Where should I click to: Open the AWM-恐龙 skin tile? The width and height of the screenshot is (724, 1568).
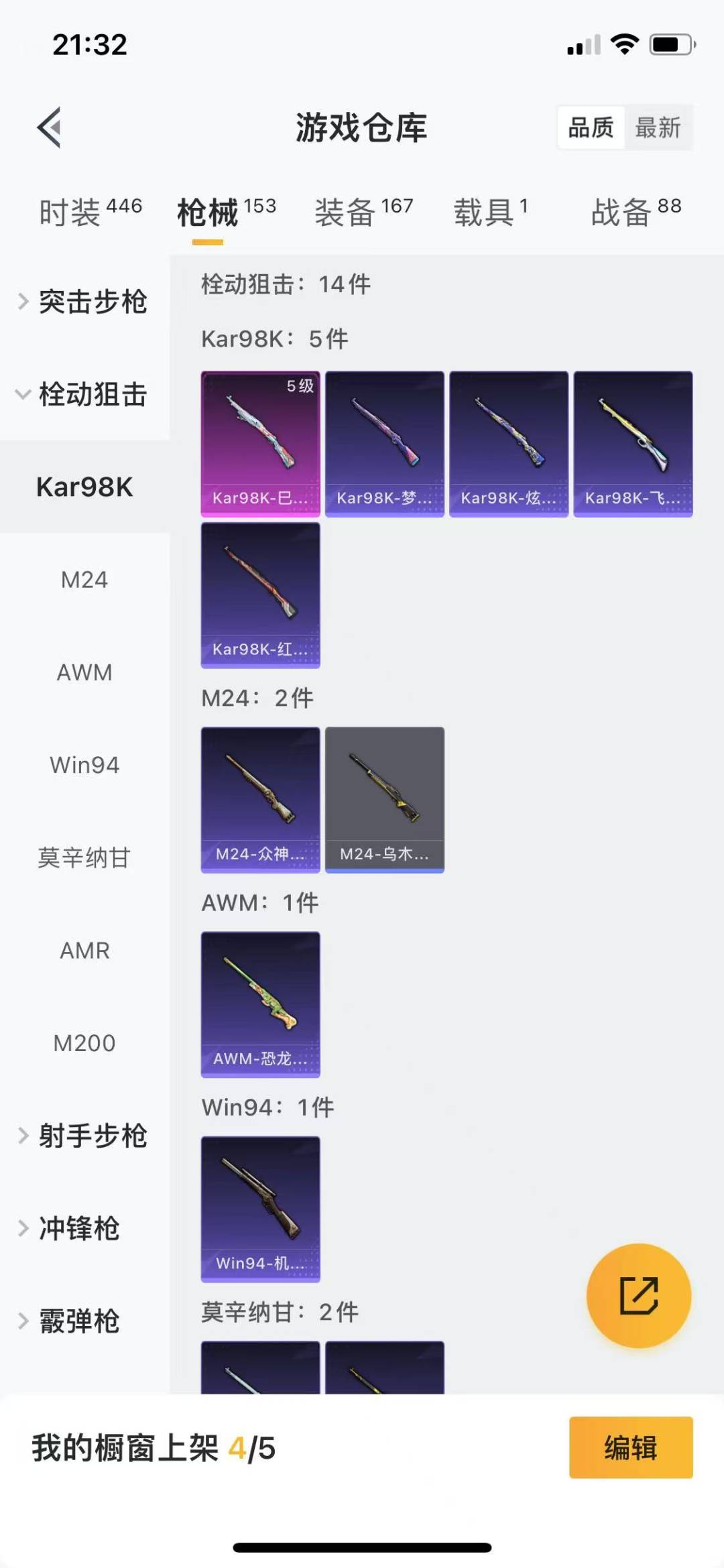coord(260,1004)
